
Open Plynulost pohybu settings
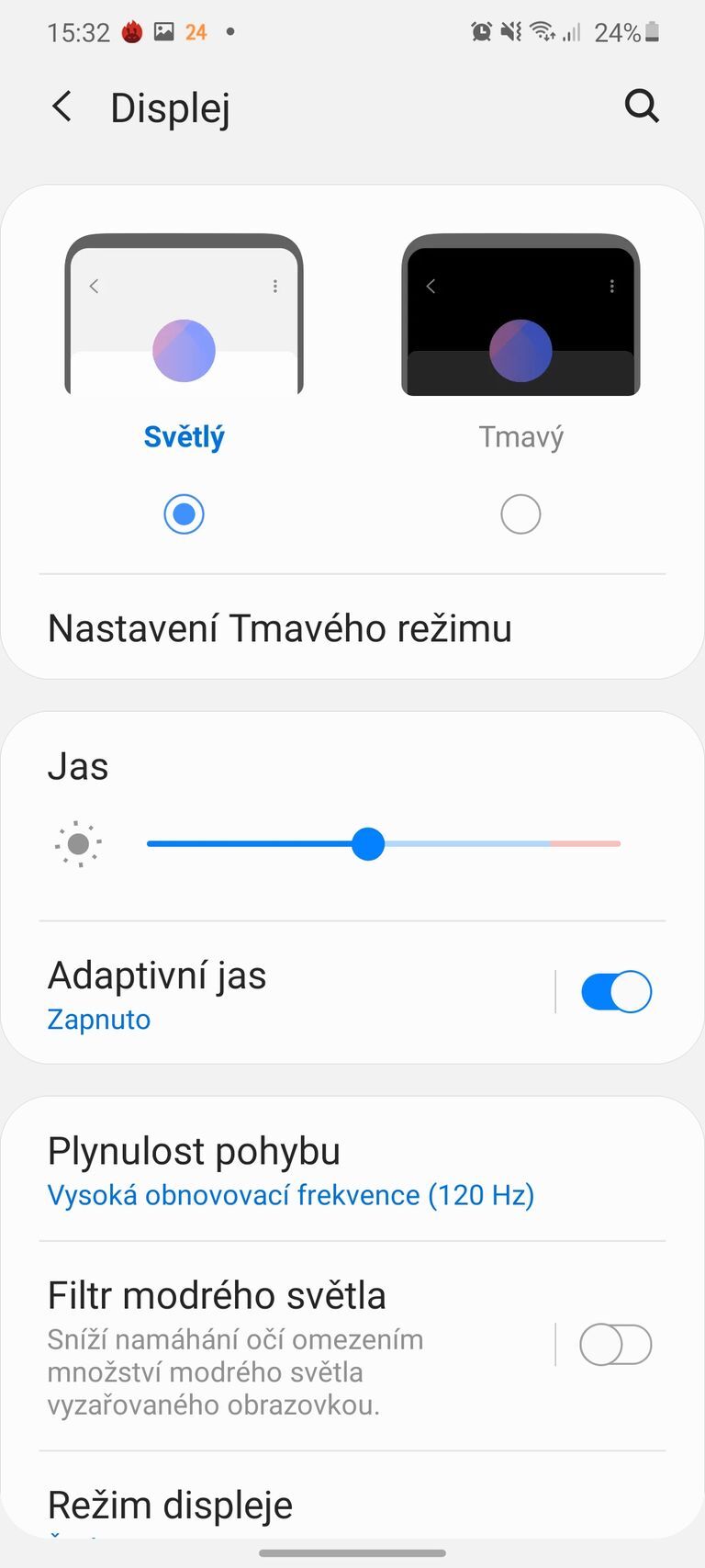[290, 1171]
